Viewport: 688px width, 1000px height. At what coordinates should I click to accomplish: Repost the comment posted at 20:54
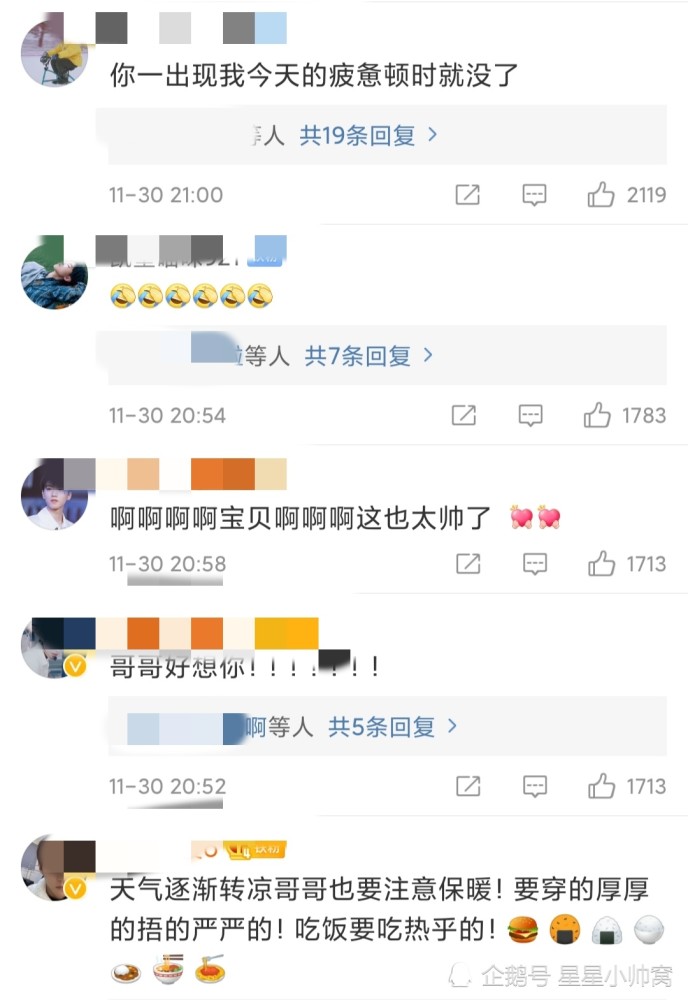pos(464,414)
